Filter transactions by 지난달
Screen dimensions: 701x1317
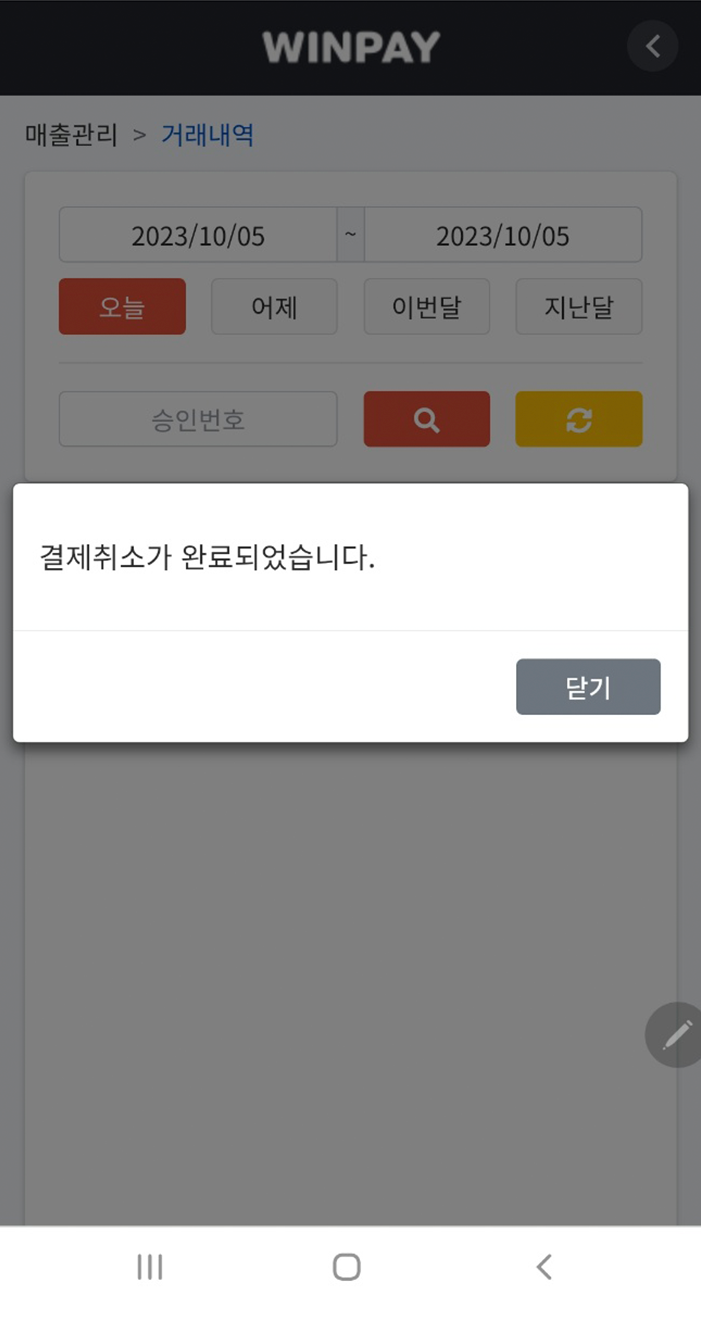(x=579, y=306)
